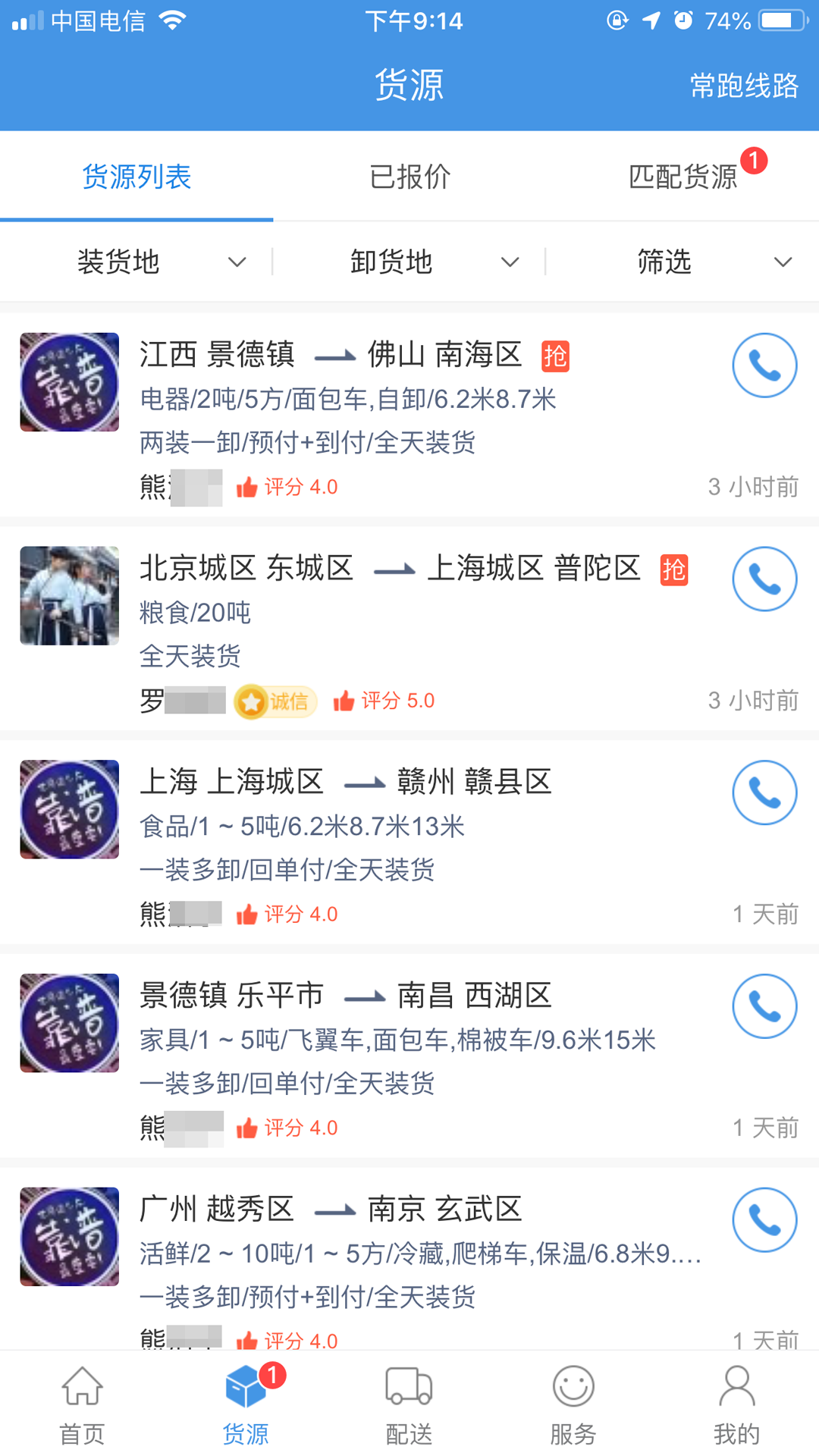The width and height of the screenshot is (819, 1456).
Task: Go to the 首页 tab
Action: [82, 1404]
